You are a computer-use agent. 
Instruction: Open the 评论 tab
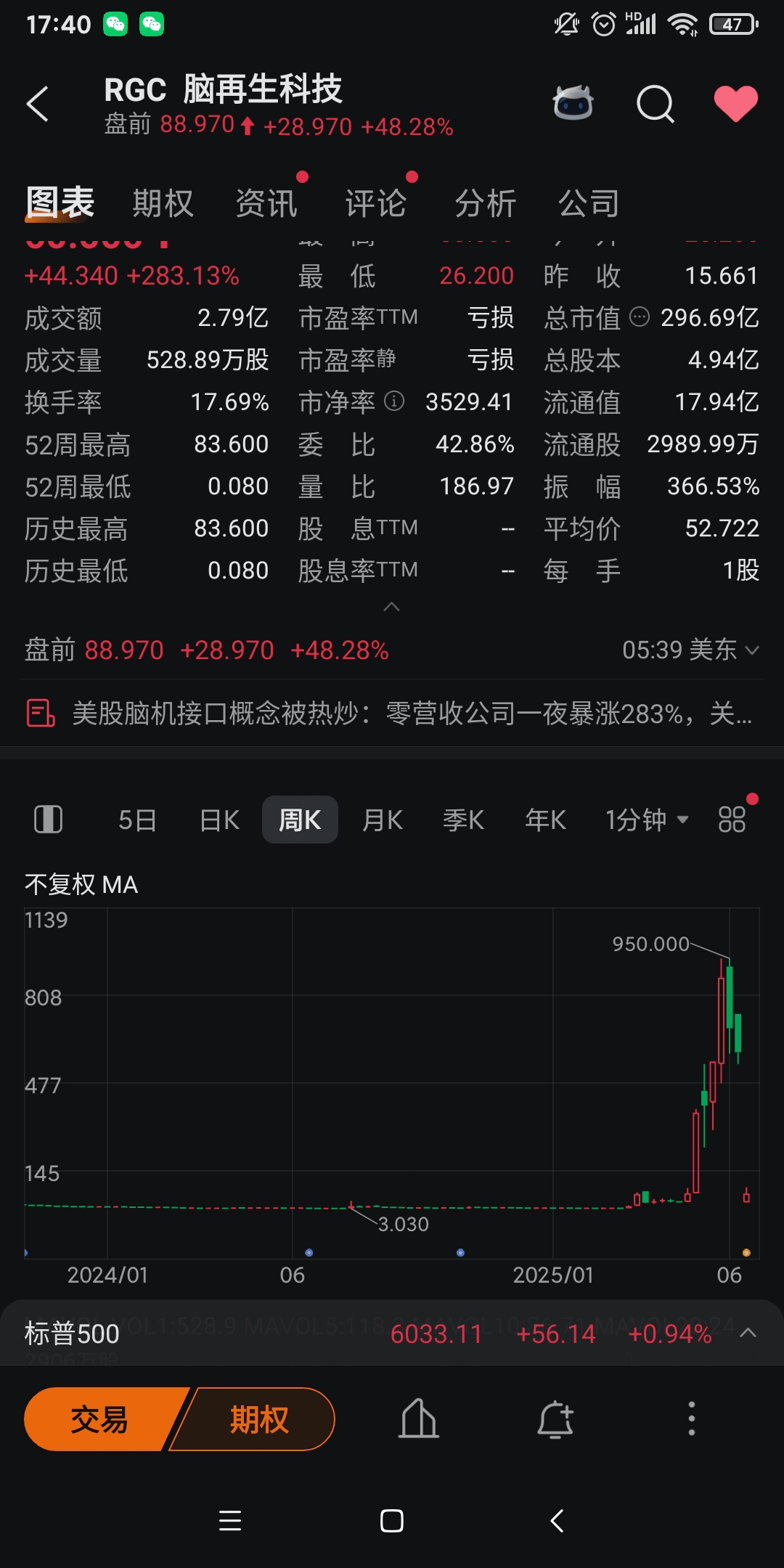(375, 203)
